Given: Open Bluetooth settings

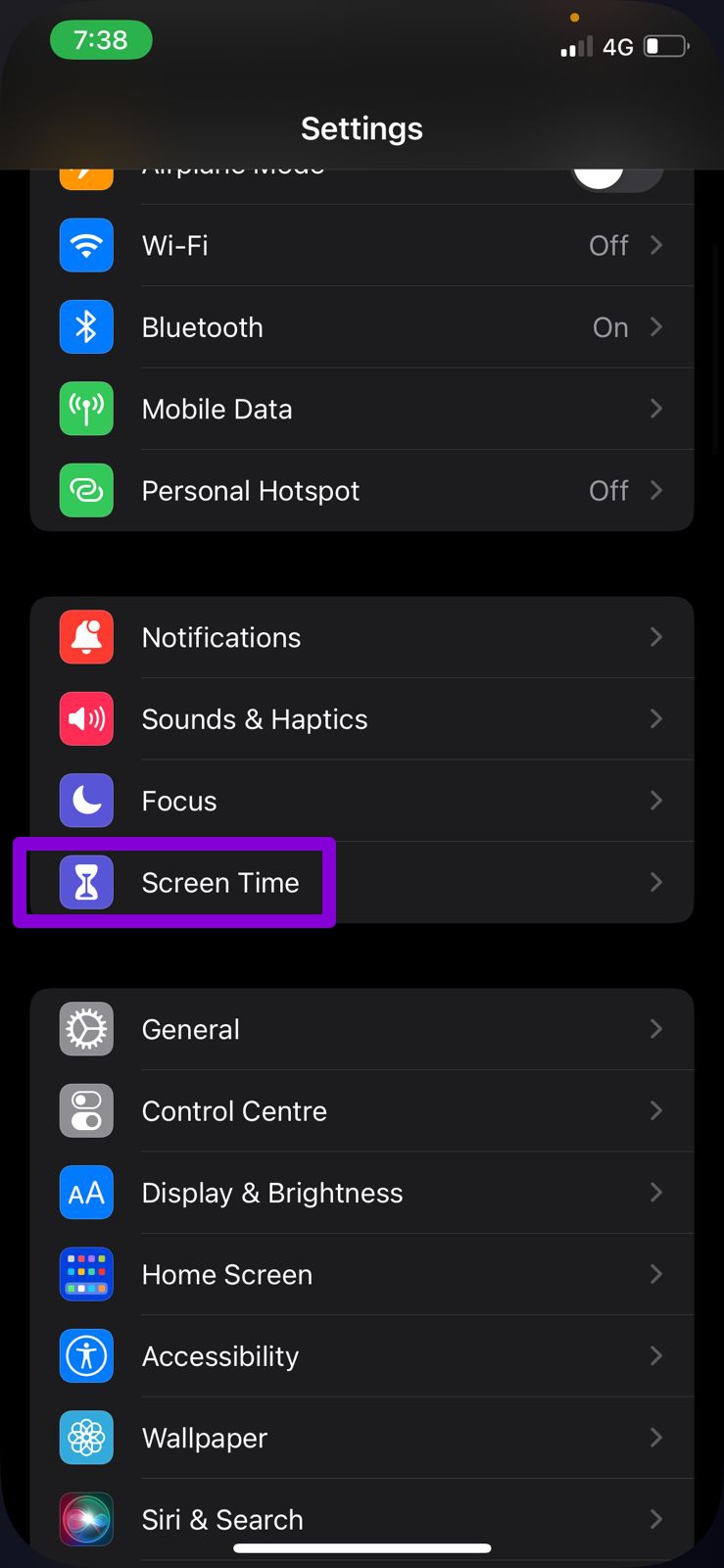Looking at the screenshot, I should pyautogui.click(x=362, y=327).
